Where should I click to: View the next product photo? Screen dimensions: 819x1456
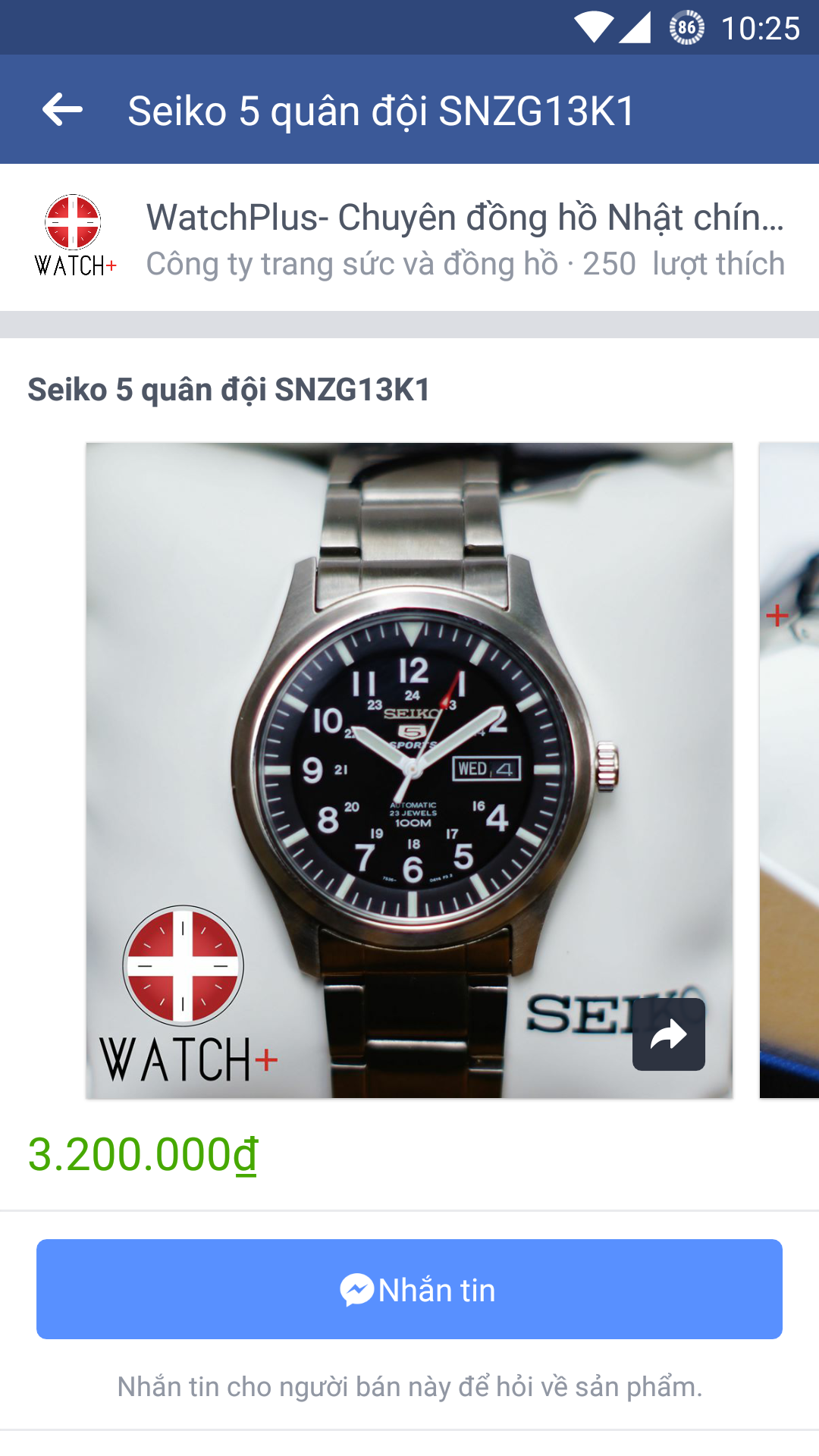point(789,770)
